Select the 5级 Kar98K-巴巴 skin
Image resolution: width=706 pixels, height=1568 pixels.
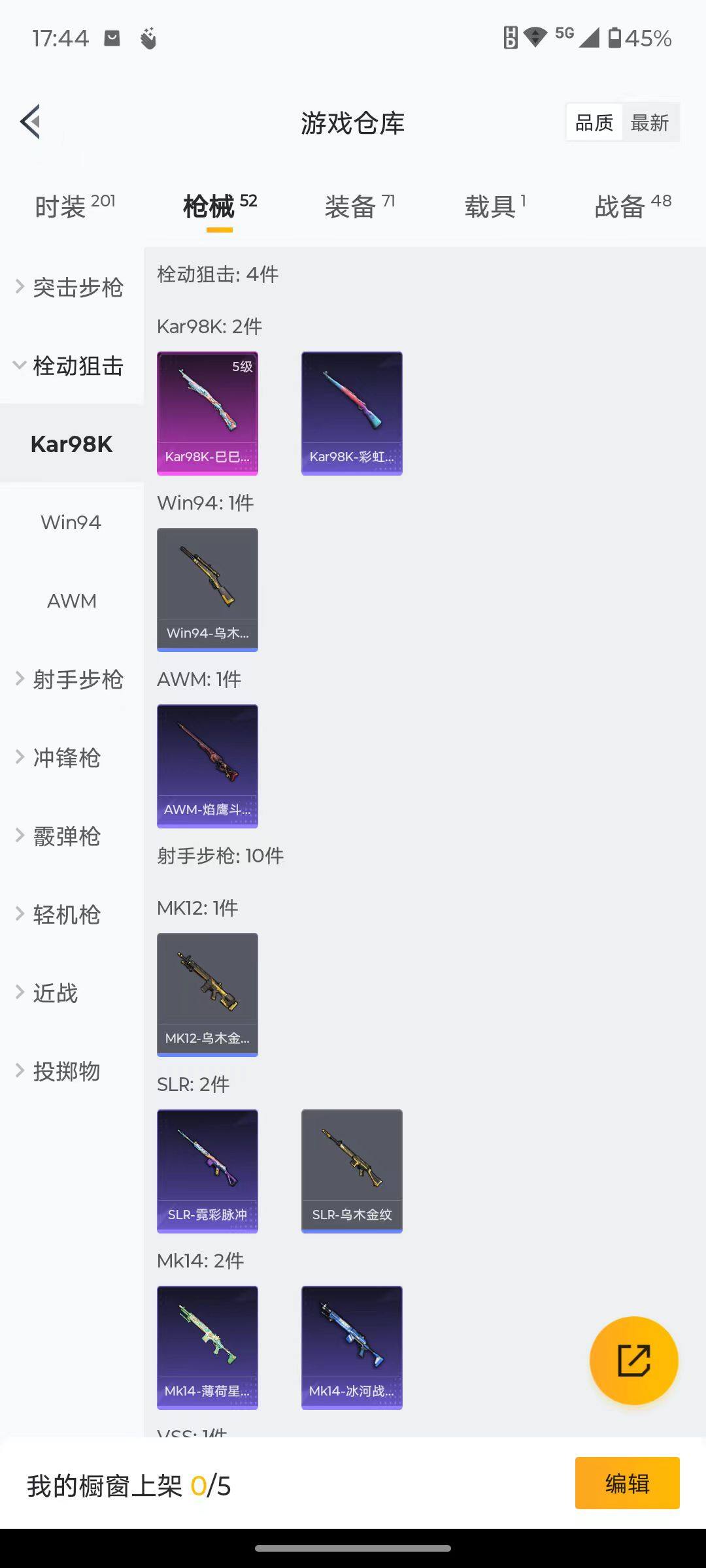coord(207,412)
